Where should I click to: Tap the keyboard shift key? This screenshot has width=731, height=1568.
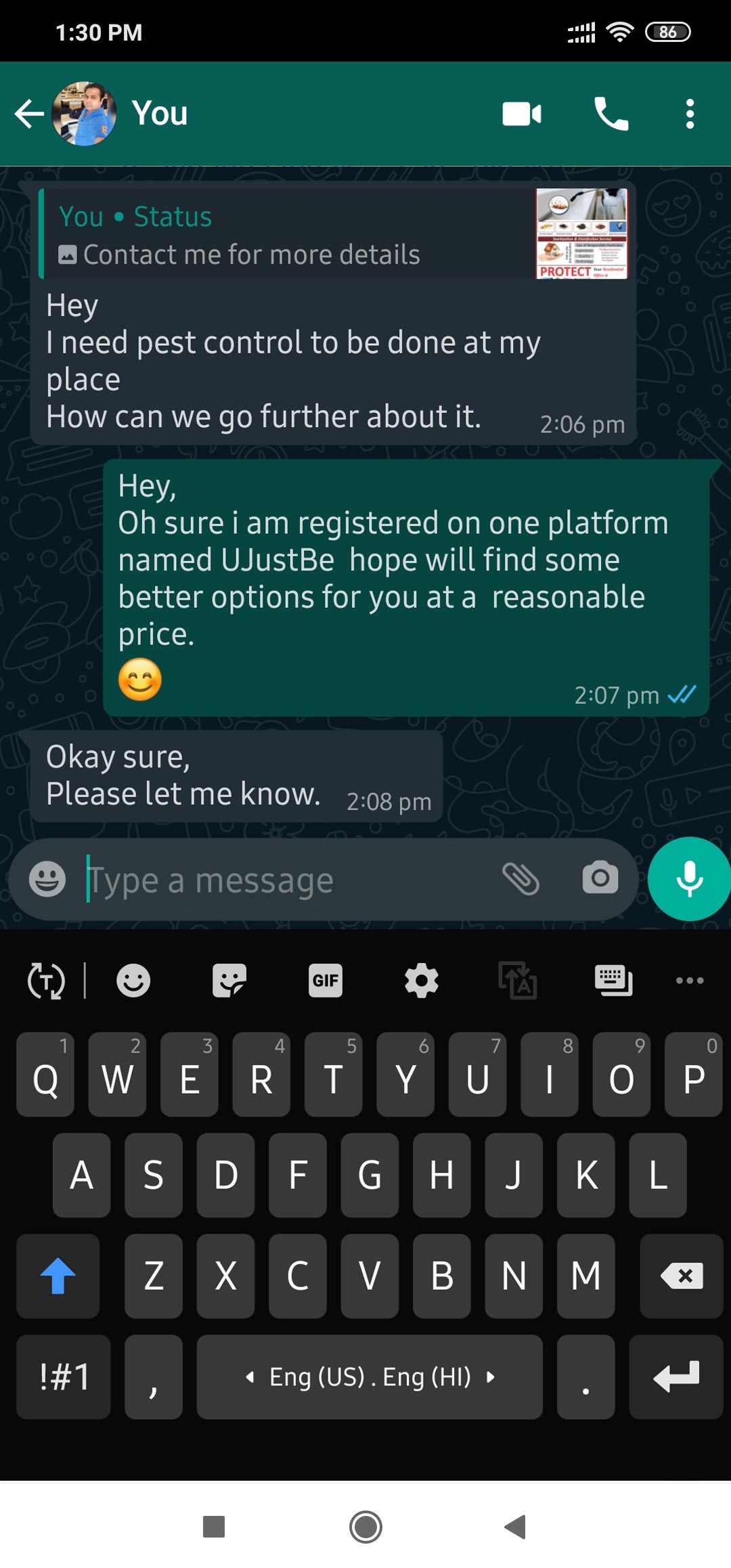pyautogui.click(x=58, y=1276)
